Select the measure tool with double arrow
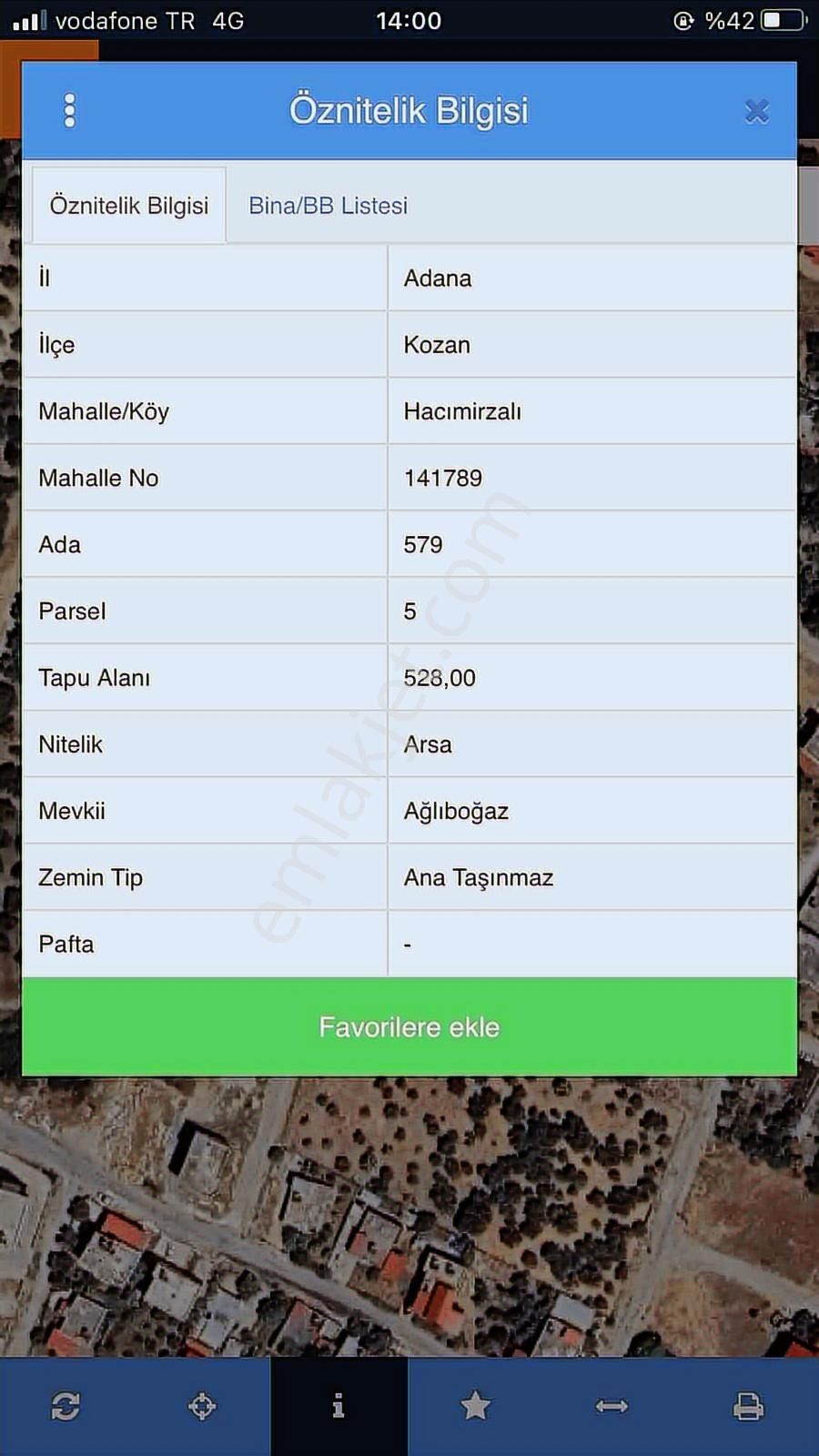 click(612, 1407)
